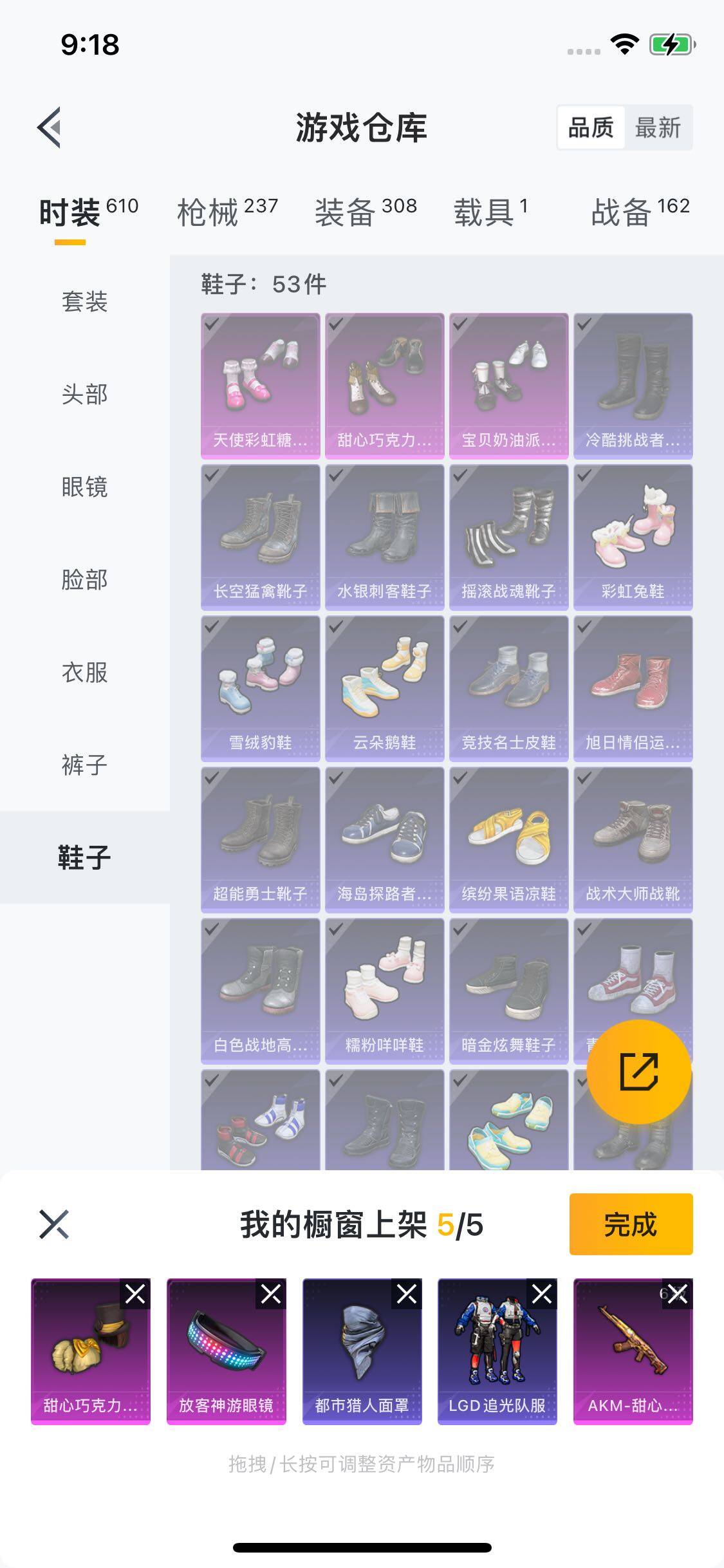Open the 战备 tab
This screenshot has height=1568, width=724.
coord(640,212)
